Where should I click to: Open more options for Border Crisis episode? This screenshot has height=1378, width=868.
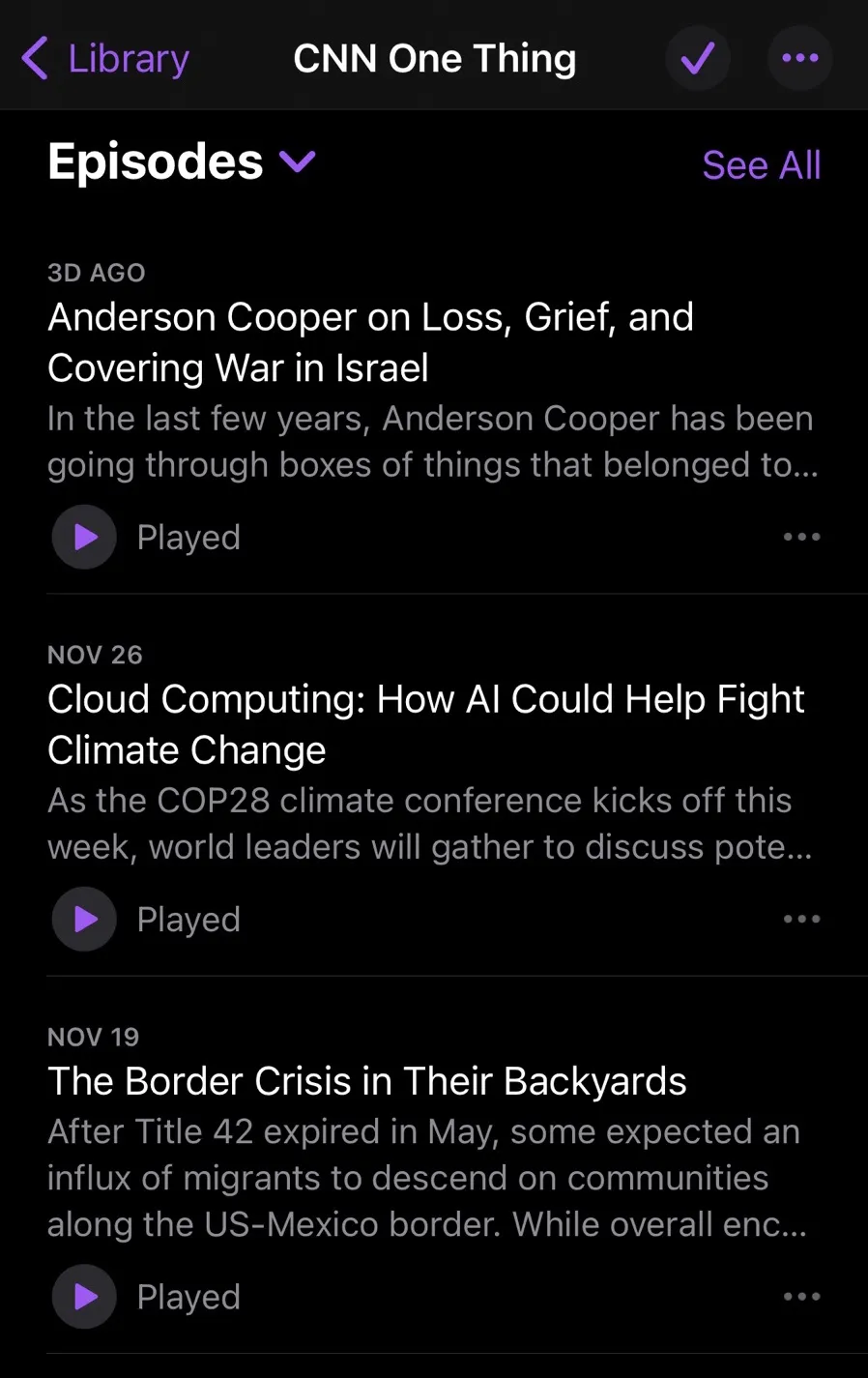tap(801, 1297)
